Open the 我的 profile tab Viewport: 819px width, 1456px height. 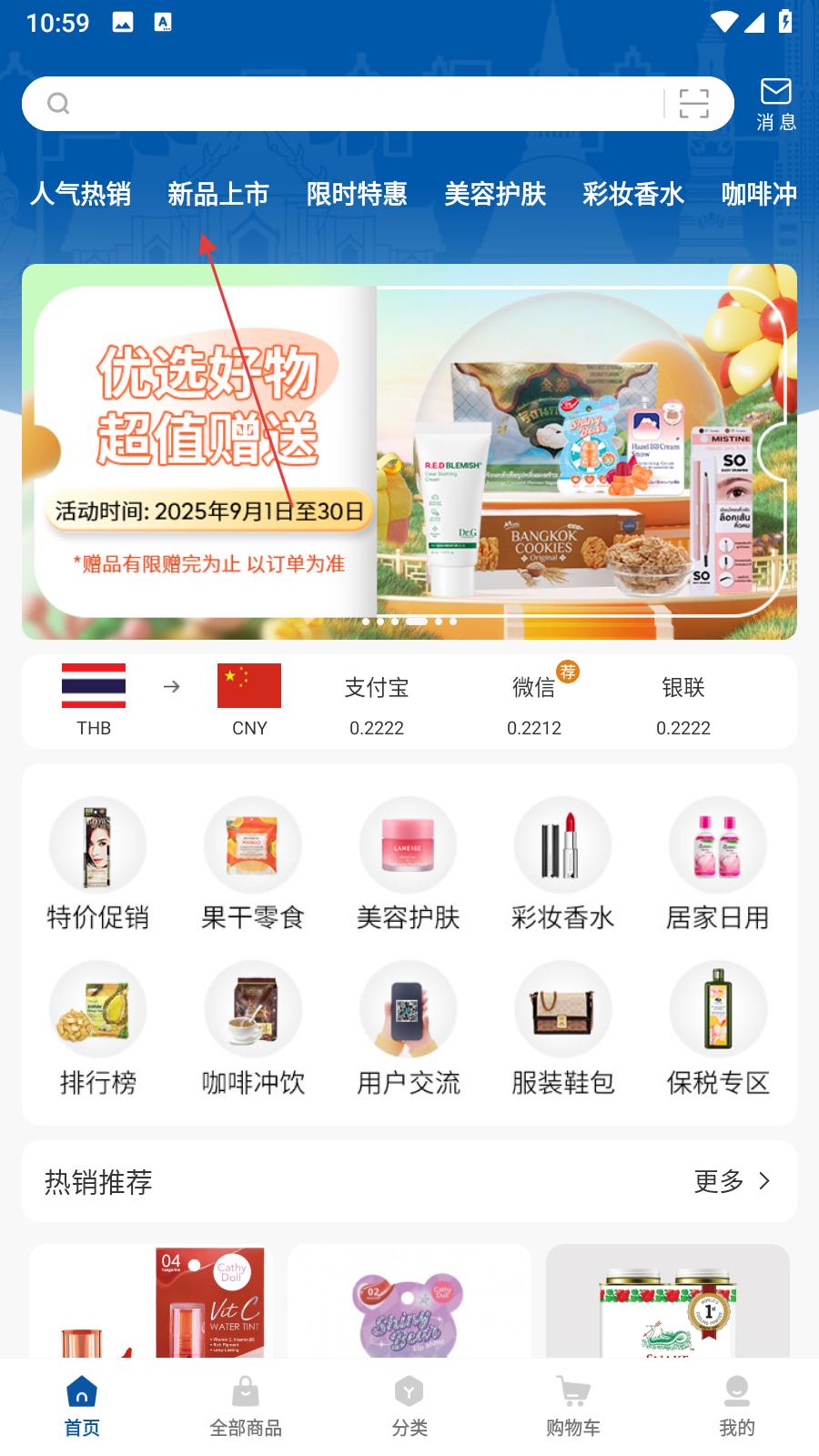click(x=736, y=1406)
